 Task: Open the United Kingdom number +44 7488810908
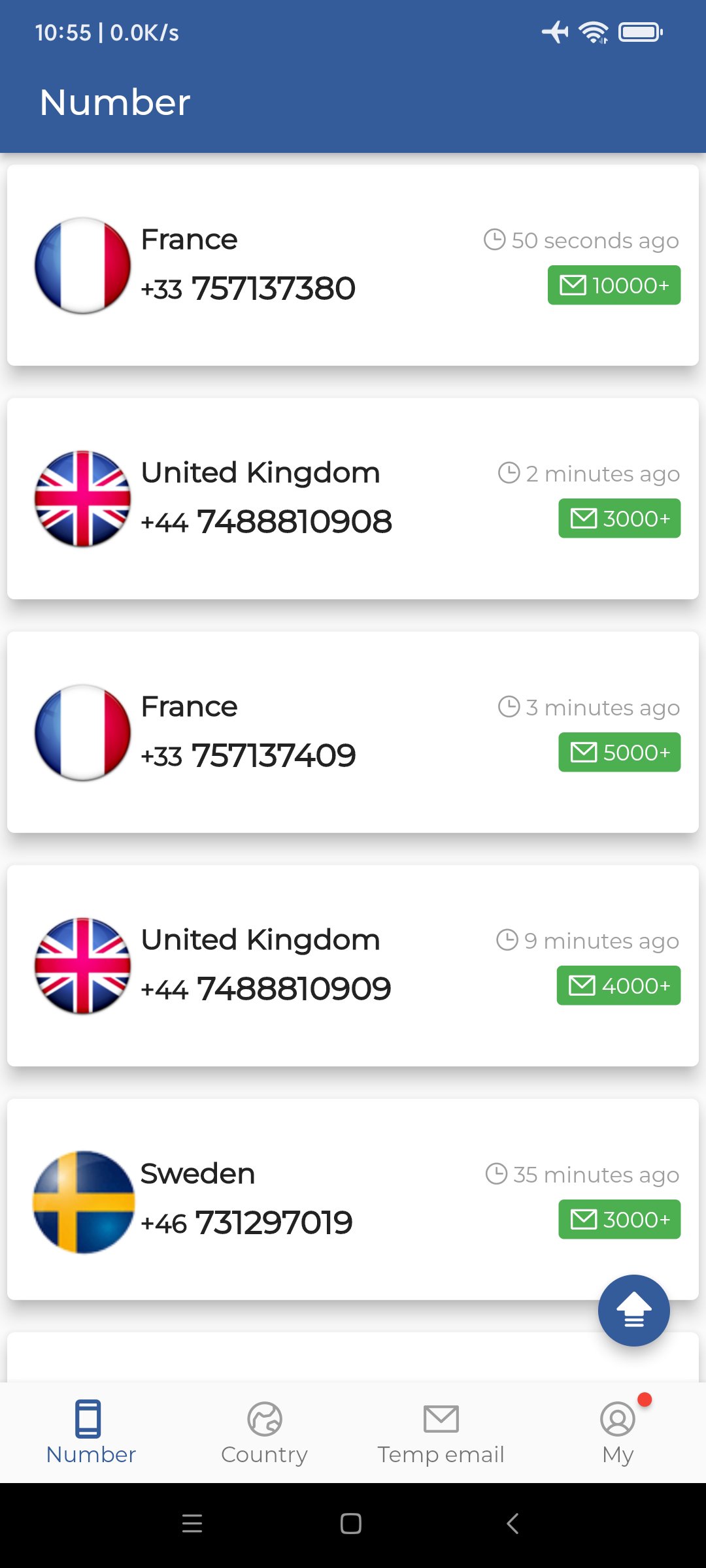pyautogui.click(x=353, y=498)
